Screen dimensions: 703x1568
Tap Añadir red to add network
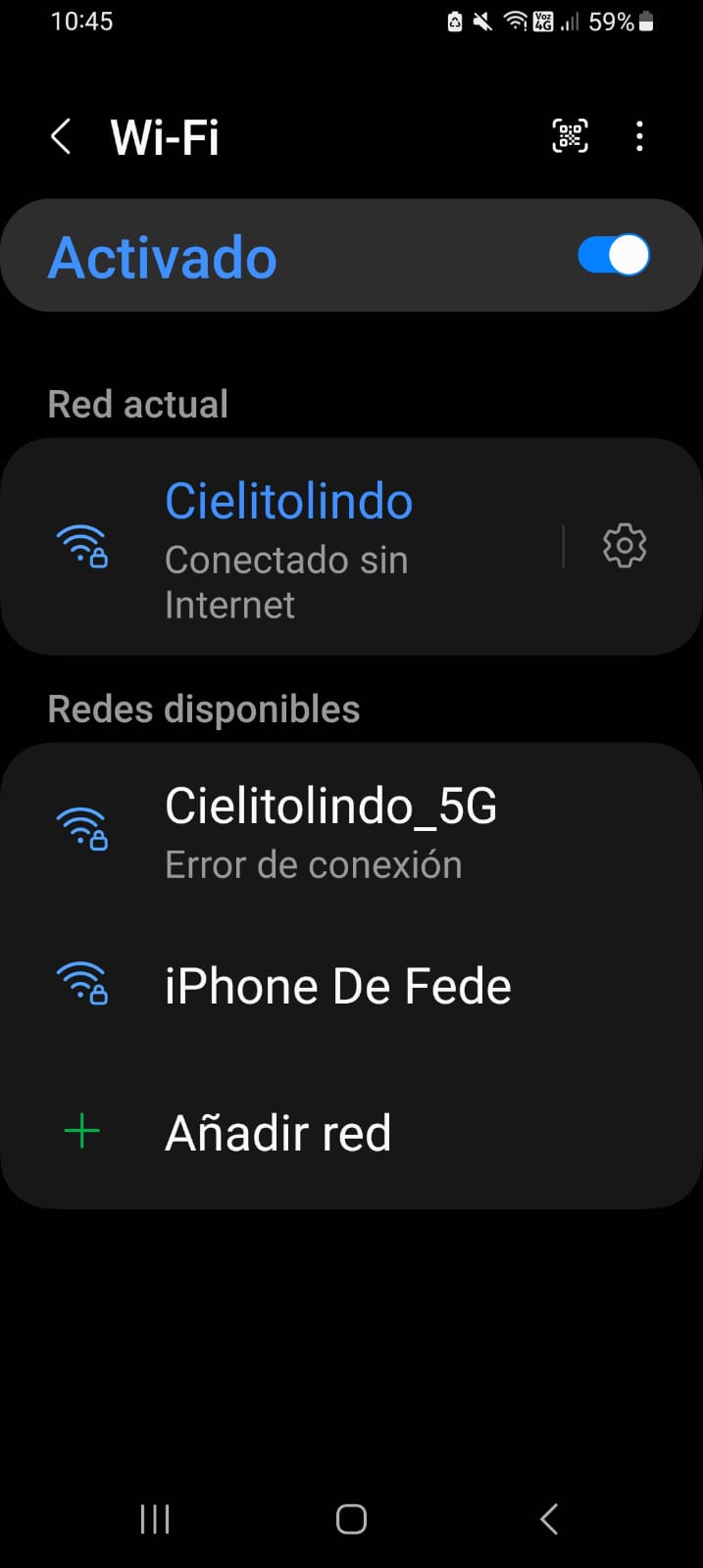[x=277, y=1133]
